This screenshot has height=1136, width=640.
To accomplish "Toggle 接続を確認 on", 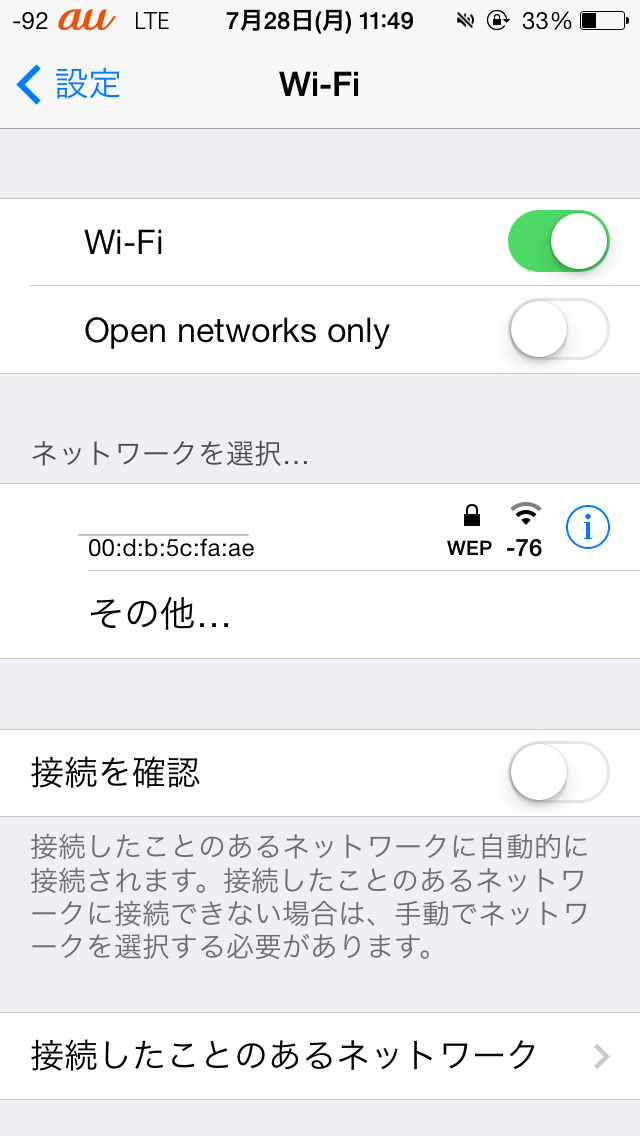I will [559, 772].
